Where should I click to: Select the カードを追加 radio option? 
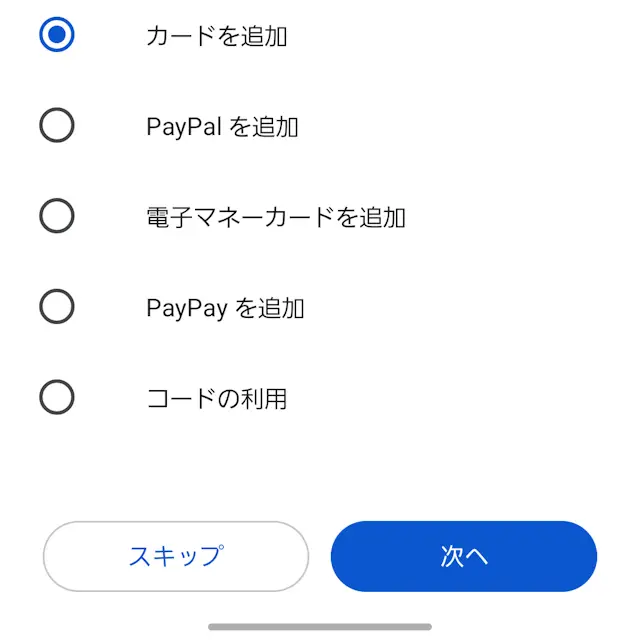tap(57, 36)
